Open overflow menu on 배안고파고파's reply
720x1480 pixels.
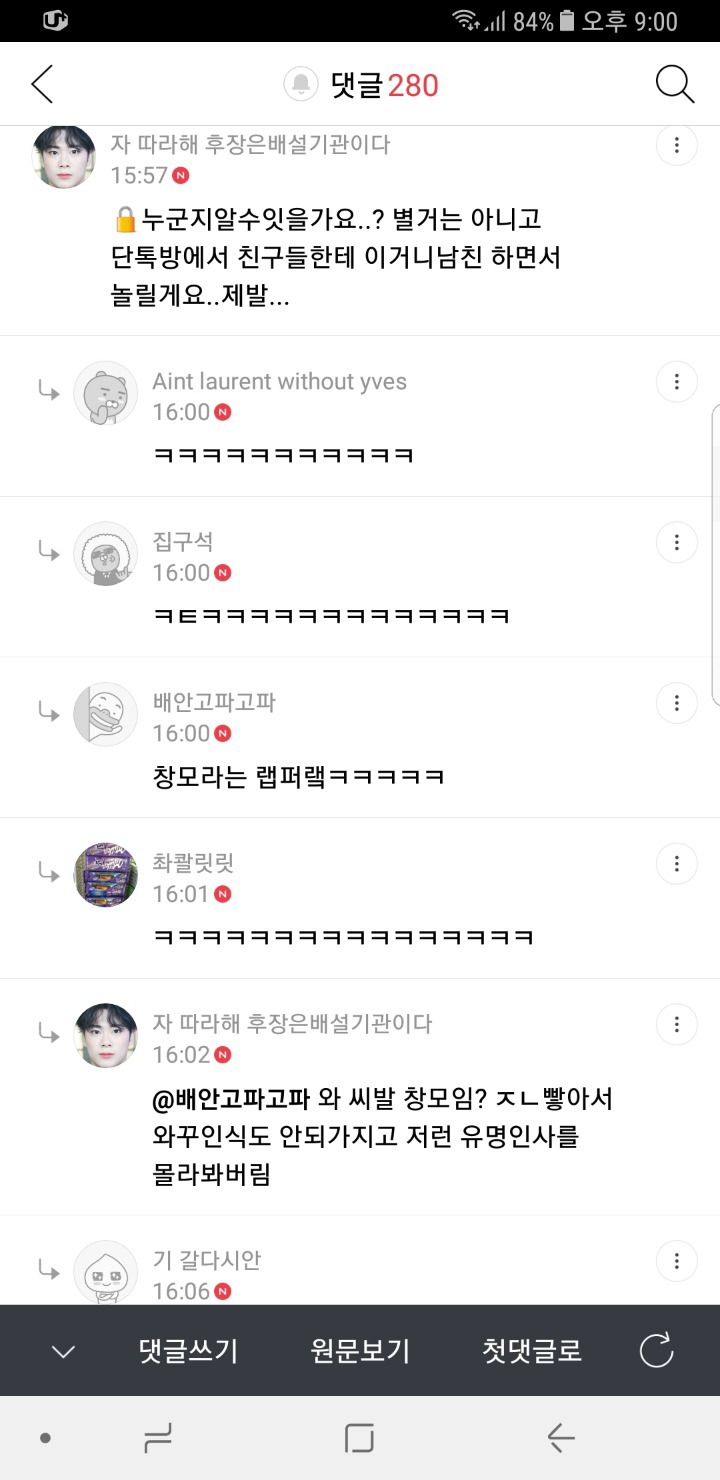click(x=677, y=703)
